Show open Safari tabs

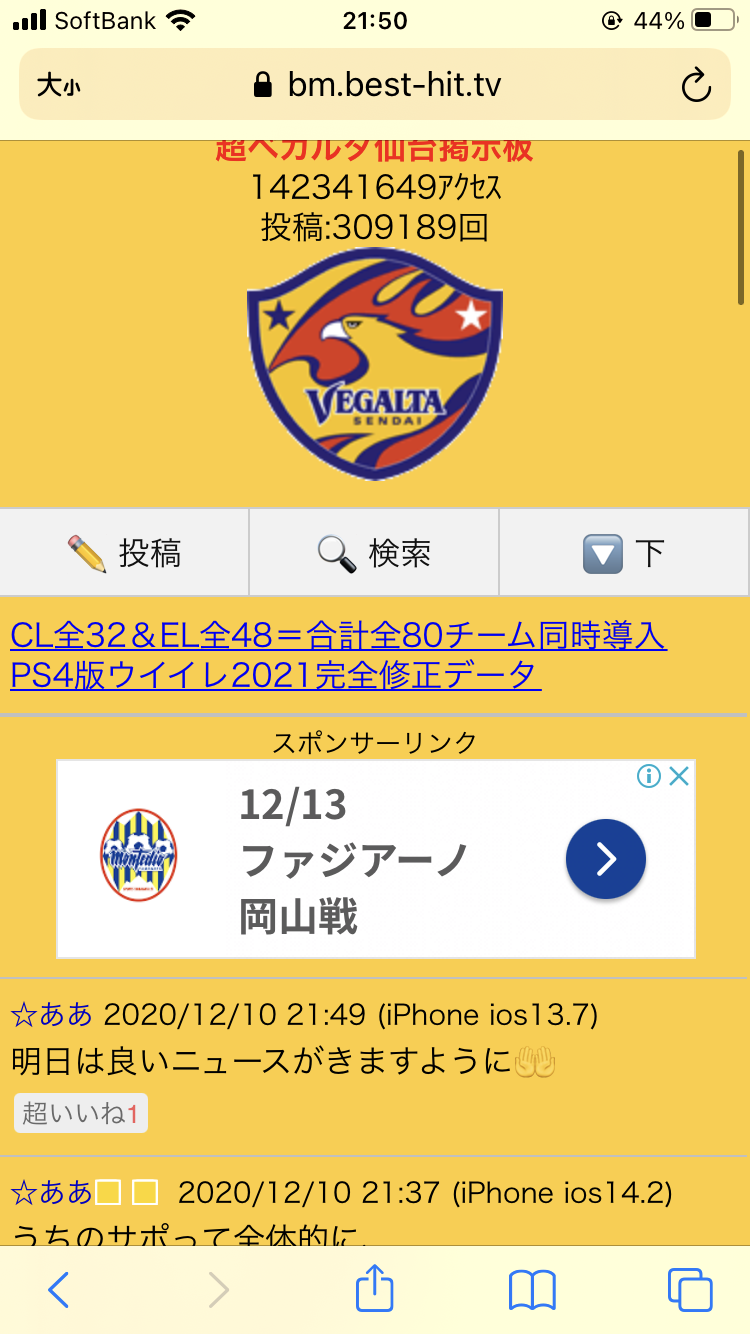tap(690, 1290)
